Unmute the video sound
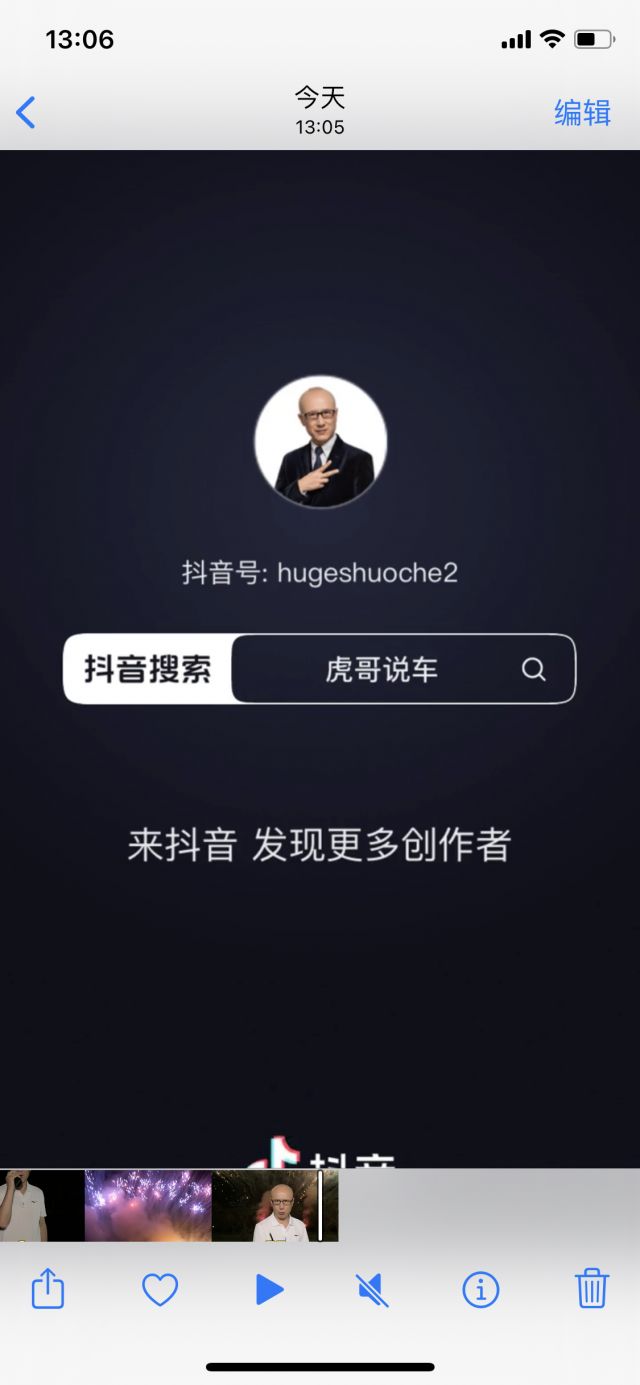Image resolution: width=640 pixels, height=1385 pixels. [x=373, y=1290]
